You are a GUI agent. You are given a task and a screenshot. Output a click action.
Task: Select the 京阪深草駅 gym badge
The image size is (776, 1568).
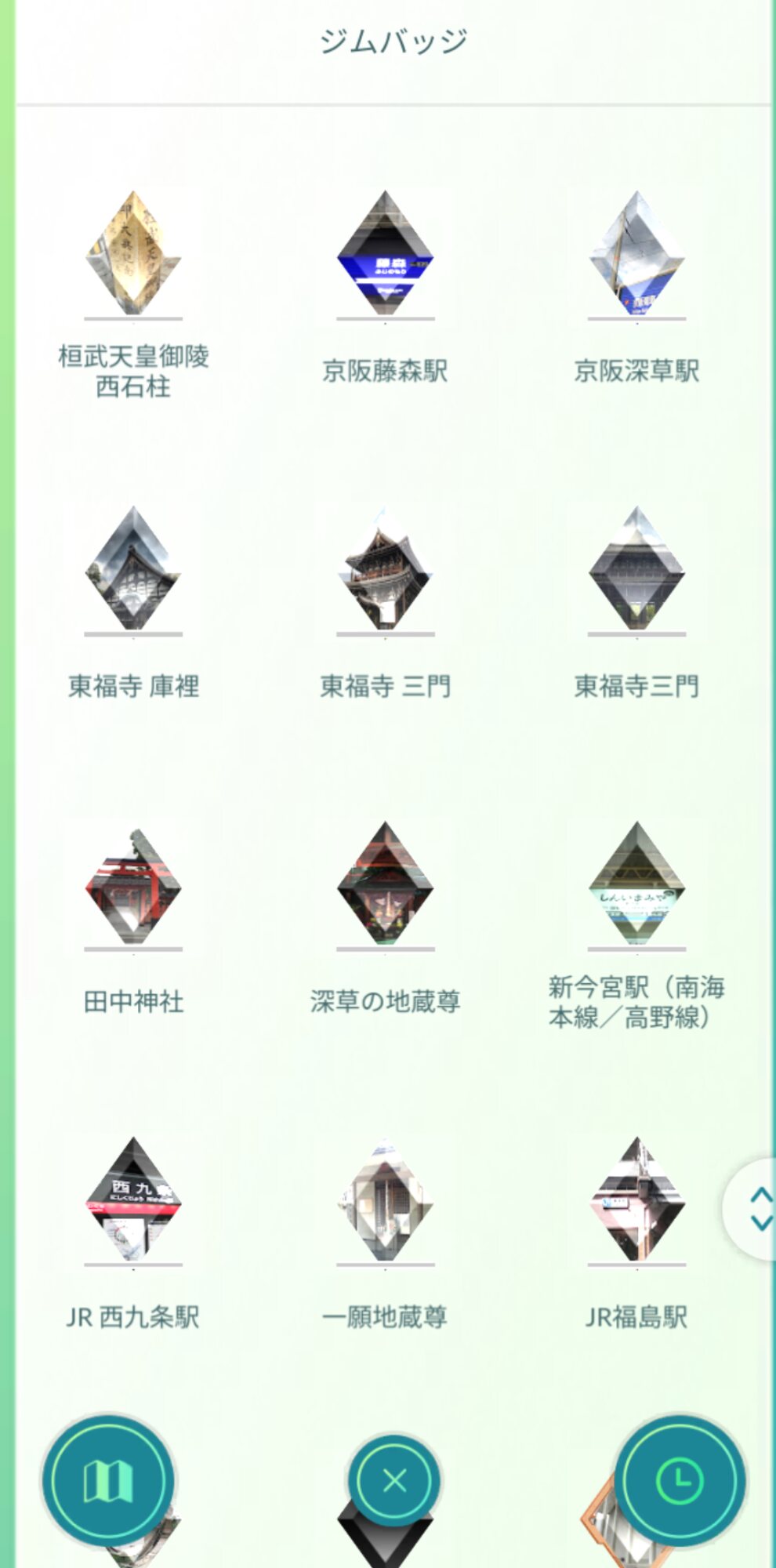636,255
